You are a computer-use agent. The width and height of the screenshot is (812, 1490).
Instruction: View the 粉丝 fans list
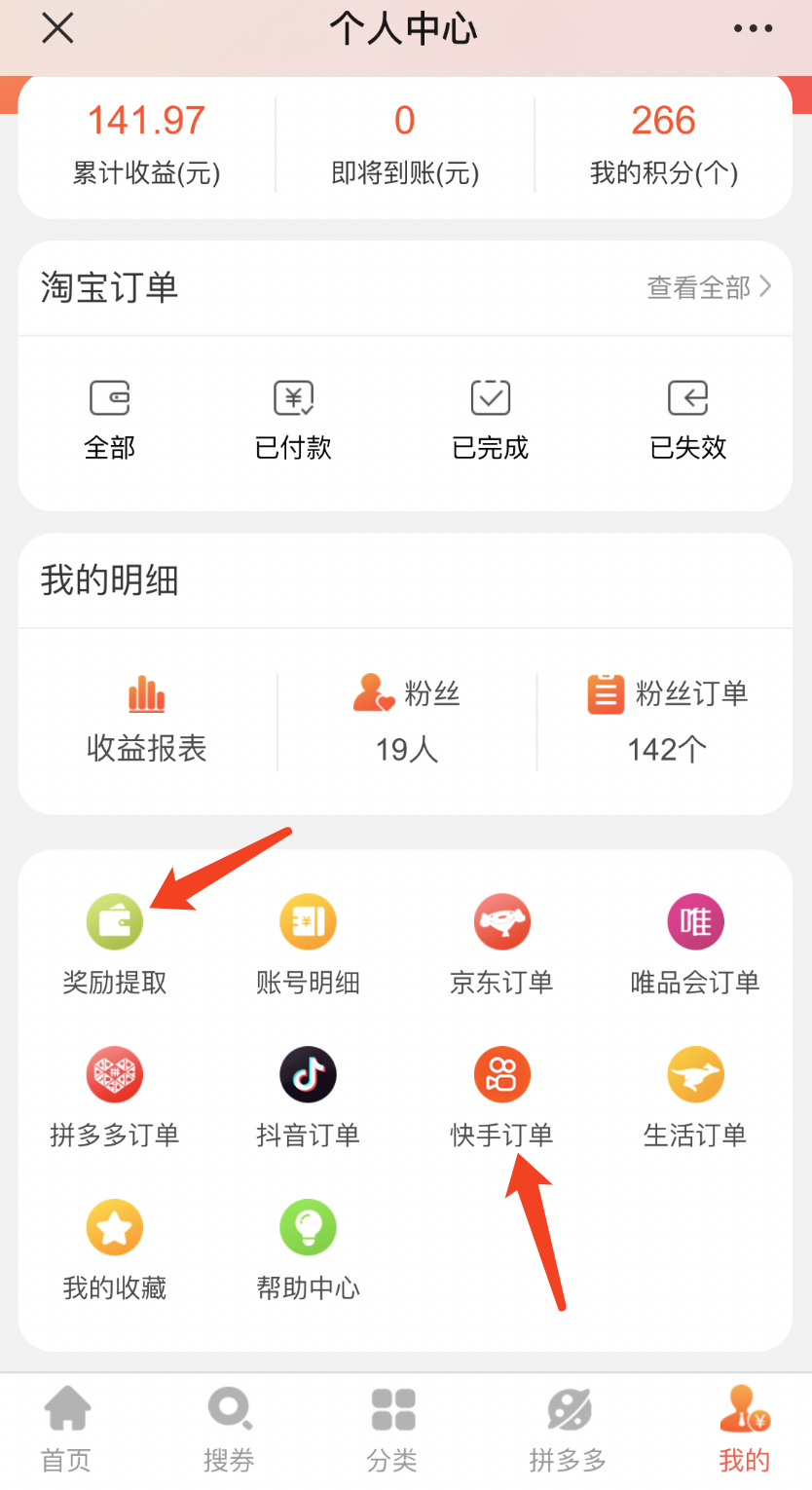pyautogui.click(x=406, y=720)
